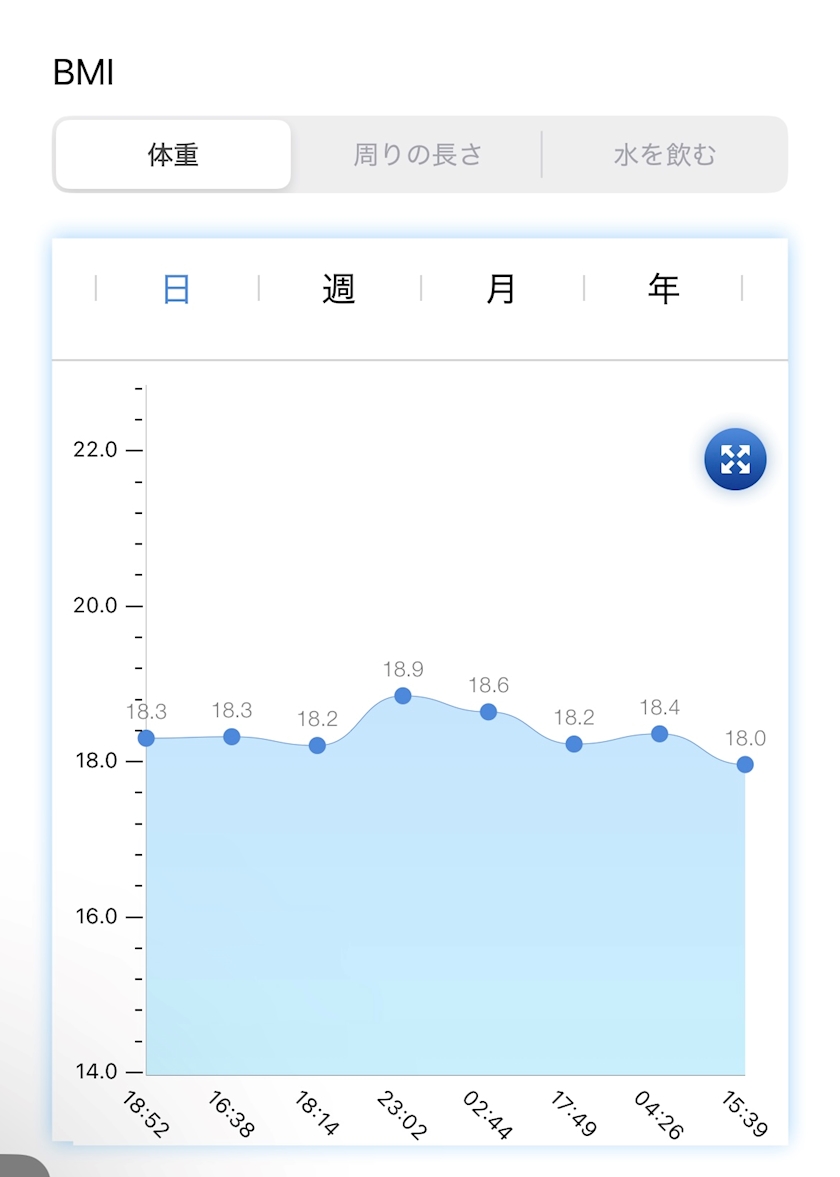The image size is (840, 1177).
Task: Switch to the 周りの長さ segment
Action: [x=417, y=155]
